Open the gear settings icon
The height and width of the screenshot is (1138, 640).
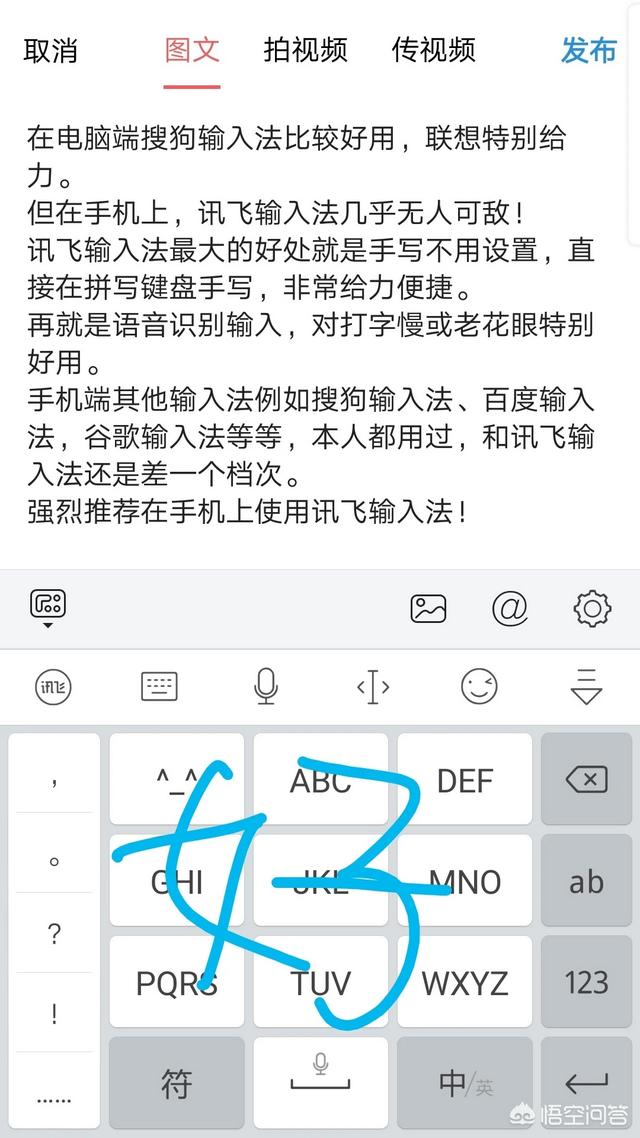592,608
